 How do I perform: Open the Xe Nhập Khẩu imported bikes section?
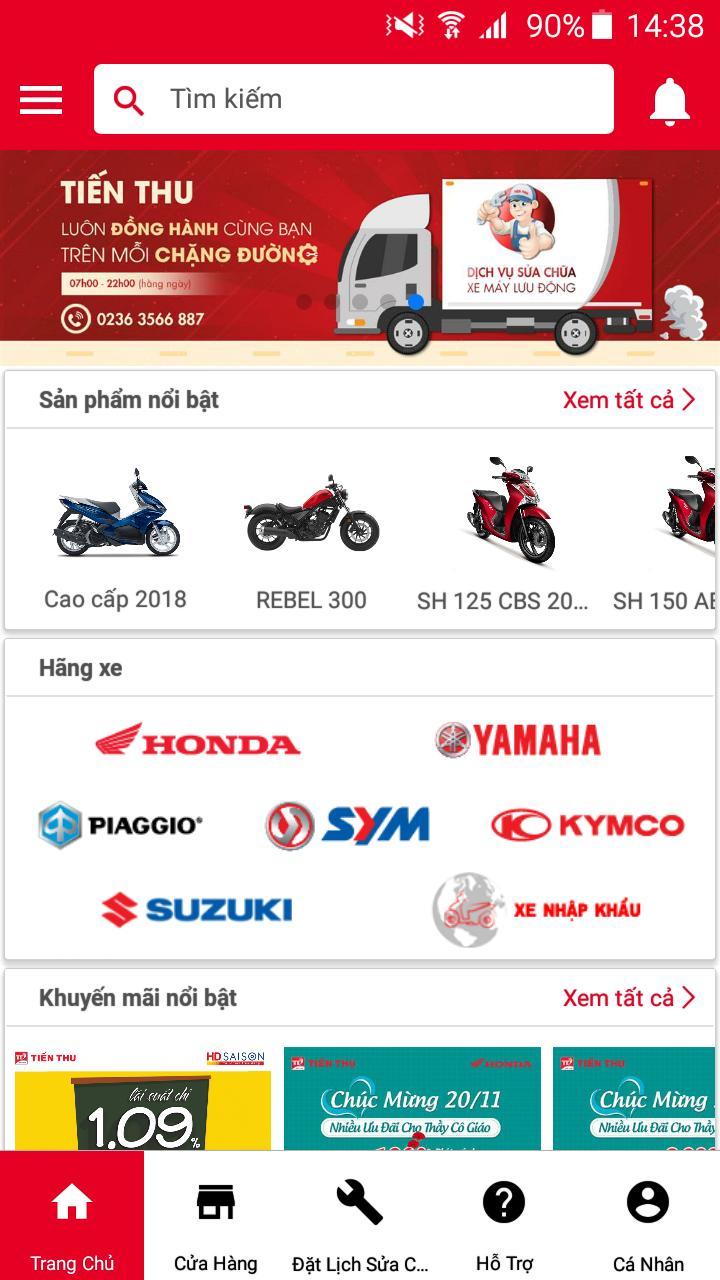(537, 908)
